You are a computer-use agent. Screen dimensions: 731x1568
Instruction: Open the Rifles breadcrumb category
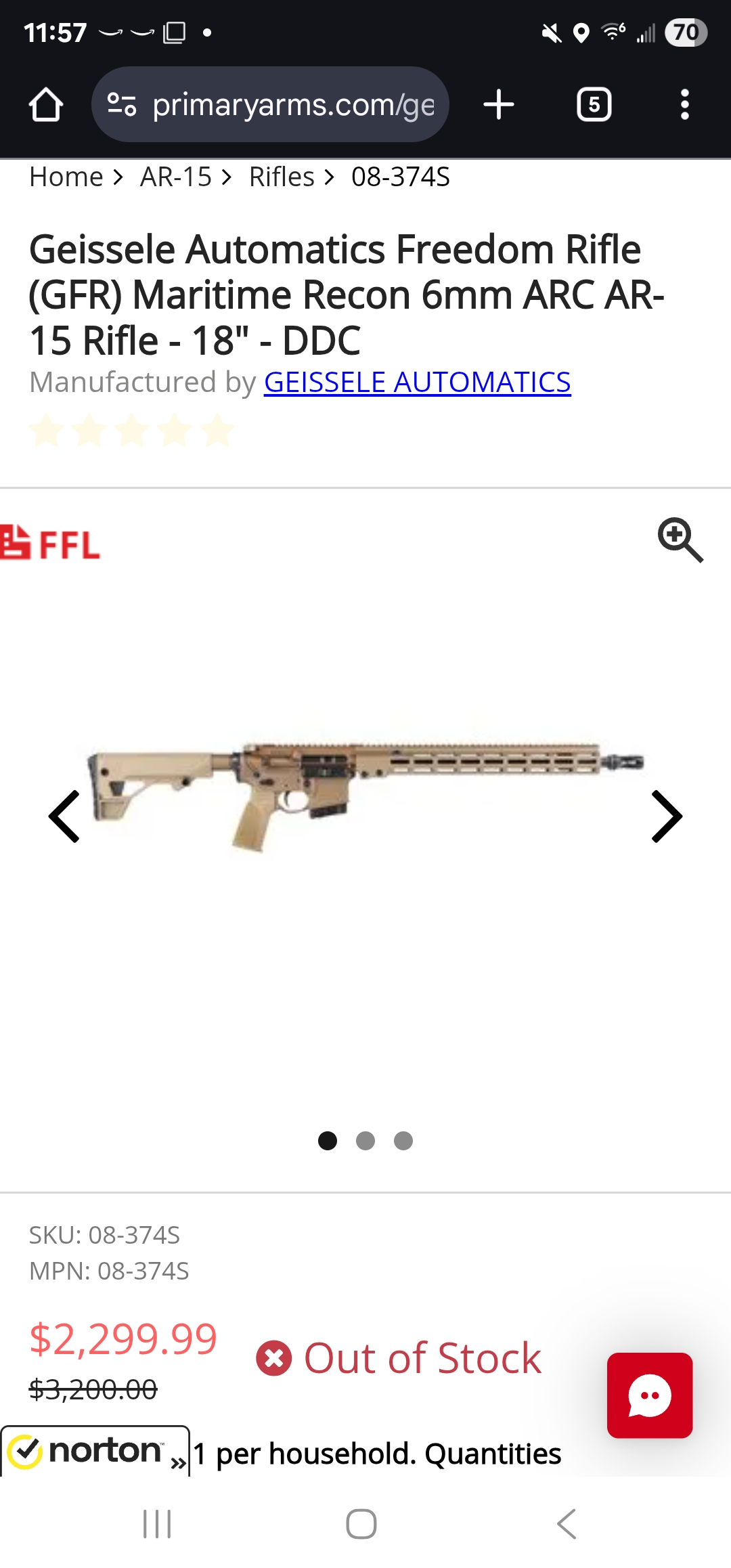[x=282, y=177]
